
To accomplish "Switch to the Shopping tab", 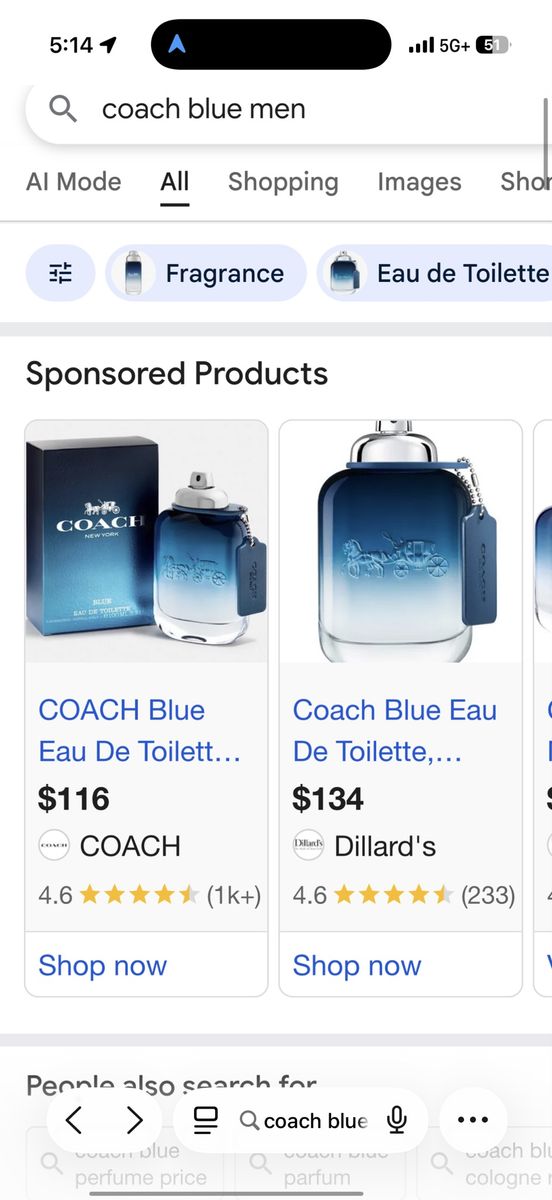I will coord(283,182).
